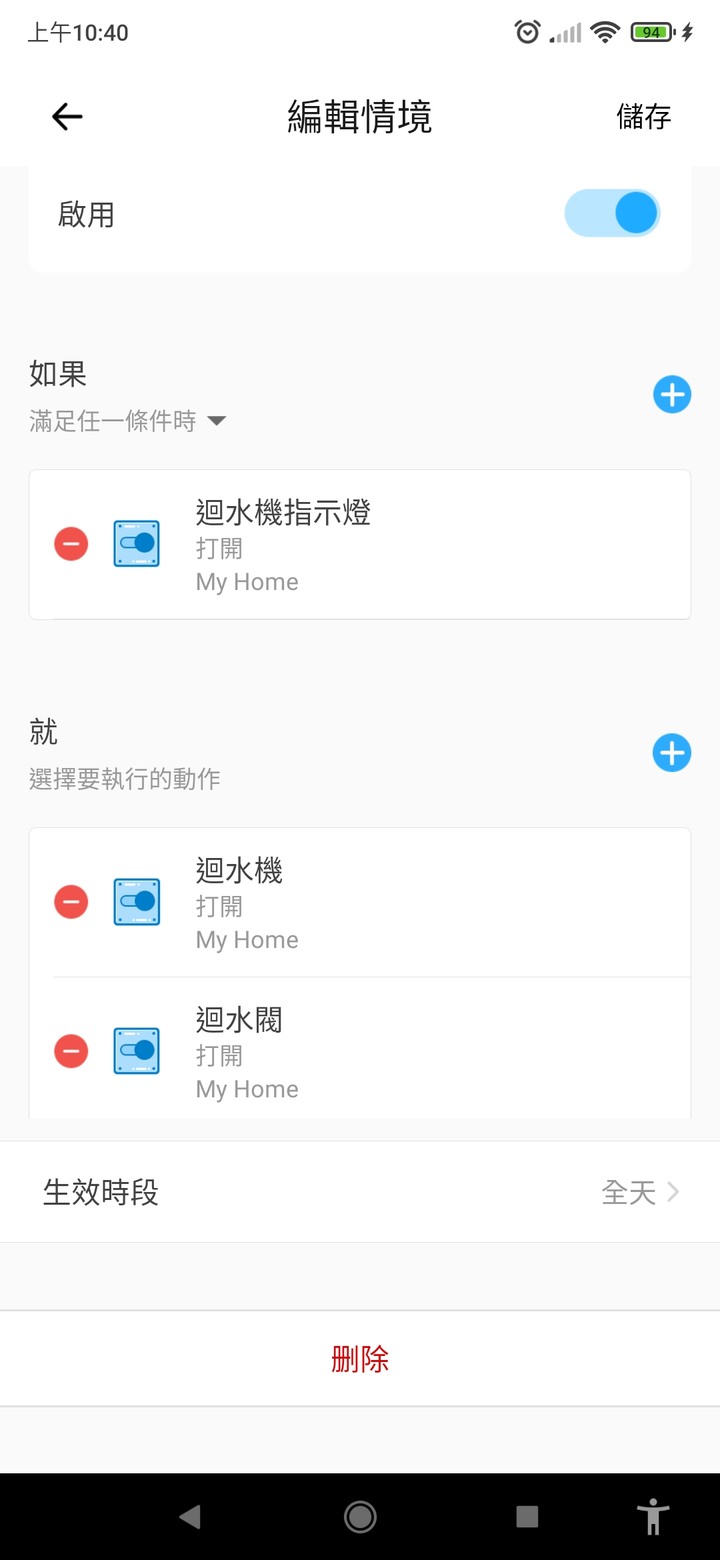Image resolution: width=720 pixels, height=1560 pixels.
Task: Go back using the top-left arrow
Action: [x=67, y=117]
